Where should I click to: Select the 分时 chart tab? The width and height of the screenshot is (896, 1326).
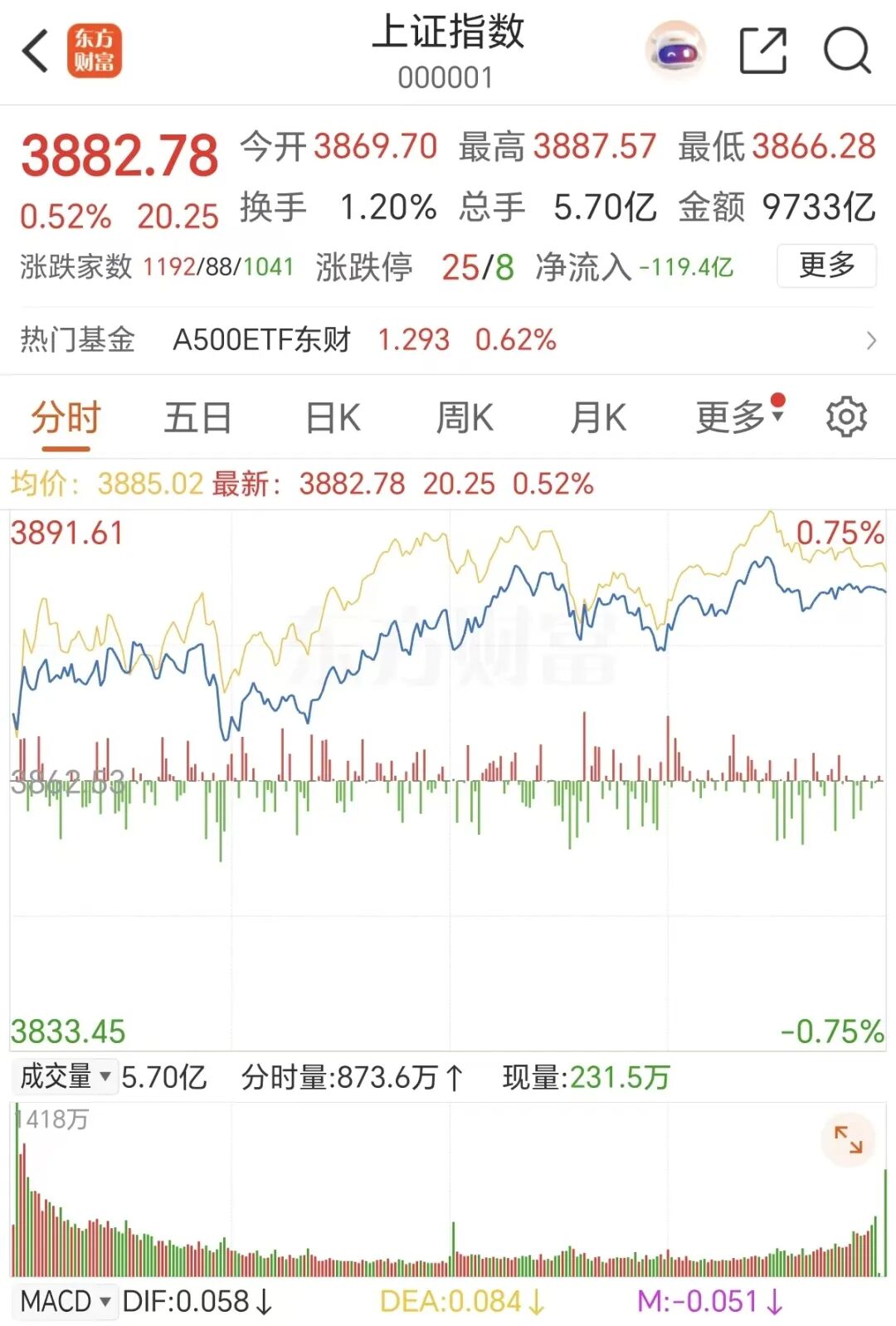click(66, 418)
